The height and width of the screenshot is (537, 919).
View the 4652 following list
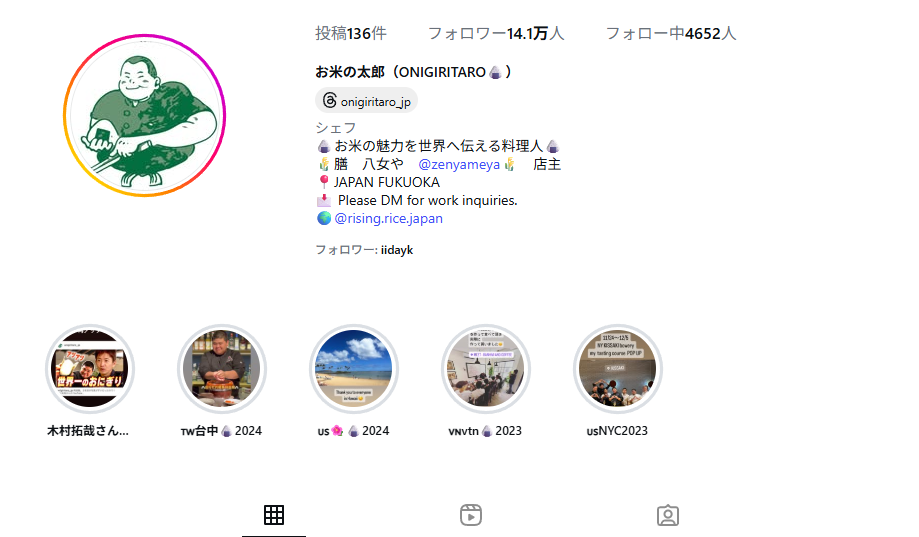(670, 33)
